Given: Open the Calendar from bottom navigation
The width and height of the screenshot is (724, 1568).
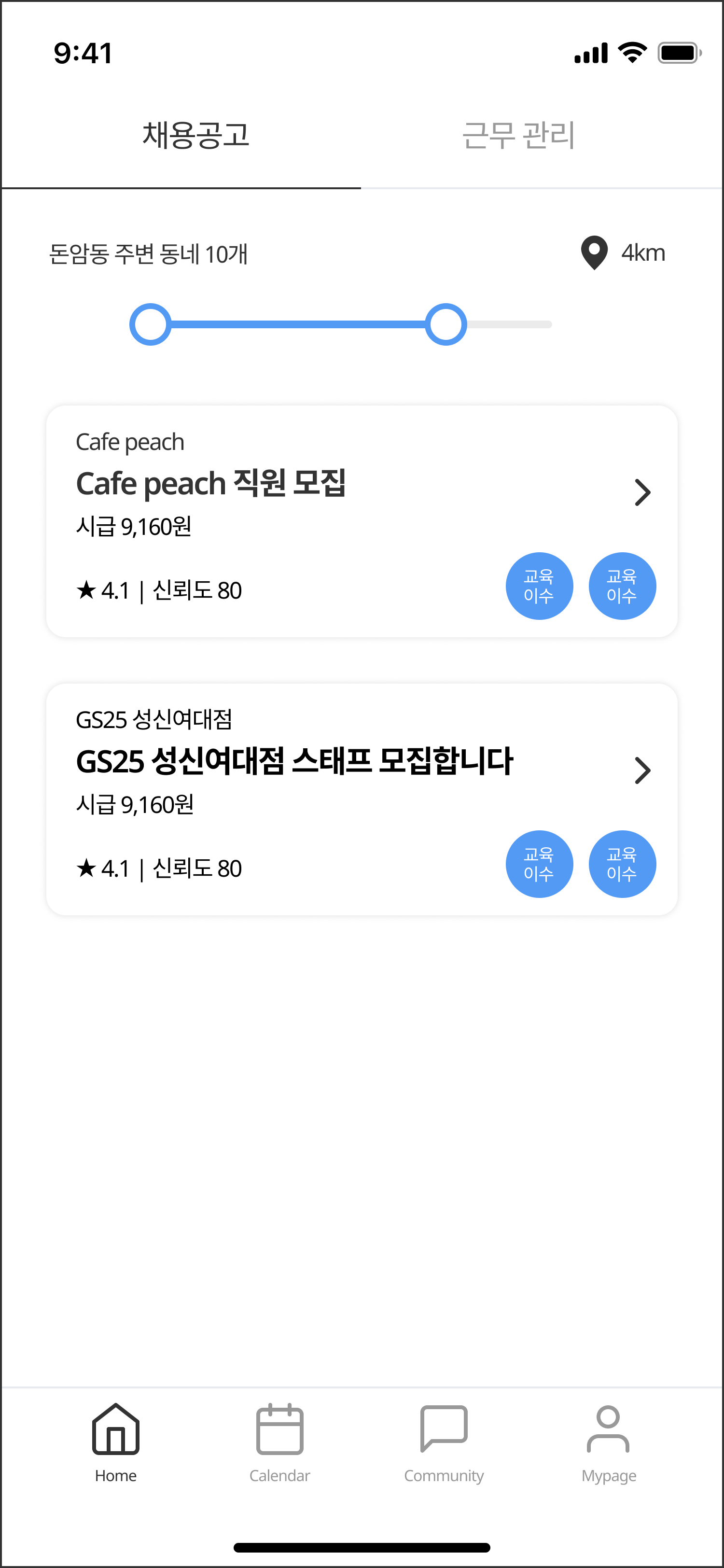Looking at the screenshot, I should pyautogui.click(x=280, y=1428).
